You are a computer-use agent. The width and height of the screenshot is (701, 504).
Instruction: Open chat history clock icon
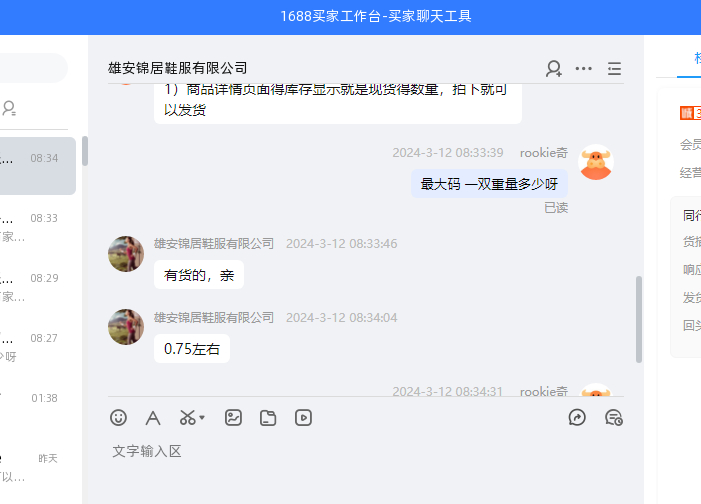pos(614,417)
